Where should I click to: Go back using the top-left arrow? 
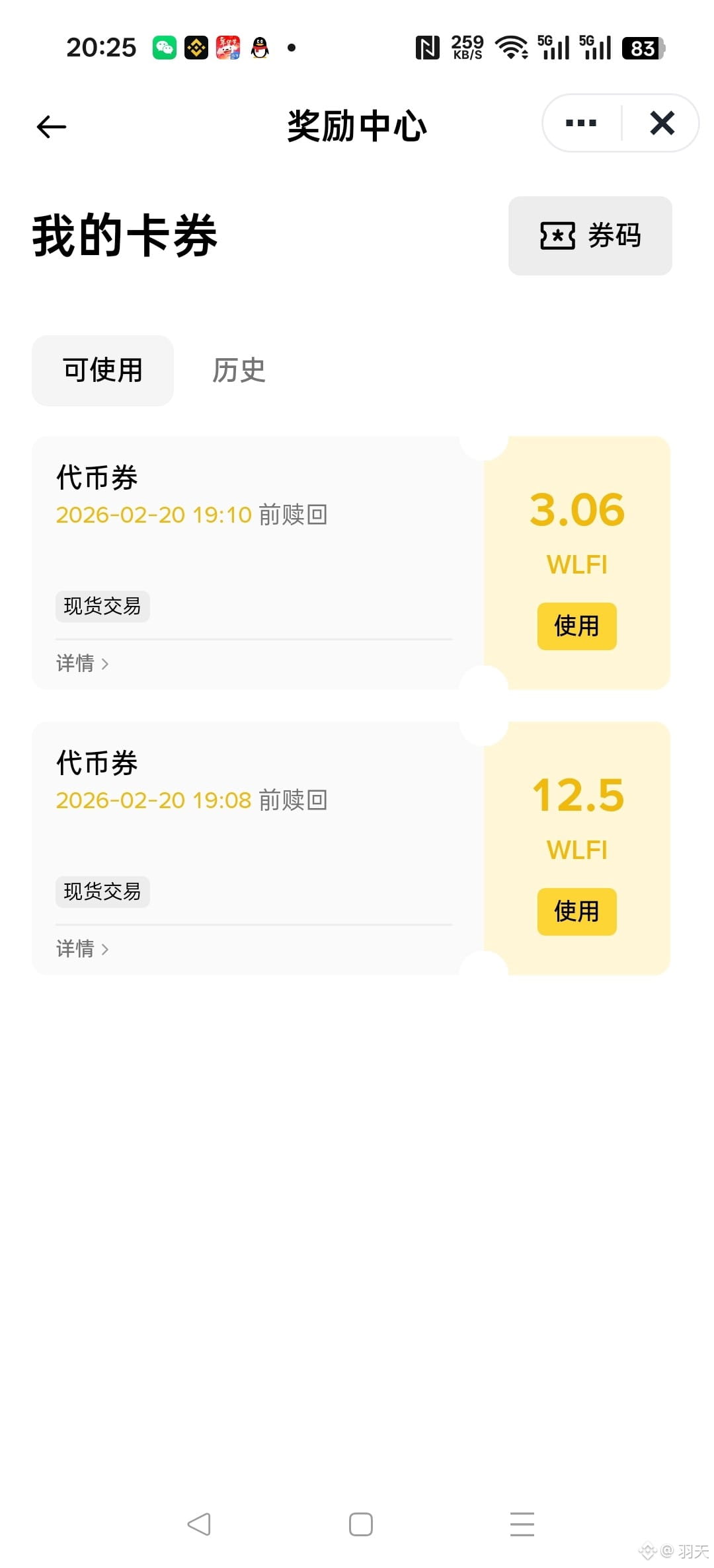pyautogui.click(x=52, y=126)
